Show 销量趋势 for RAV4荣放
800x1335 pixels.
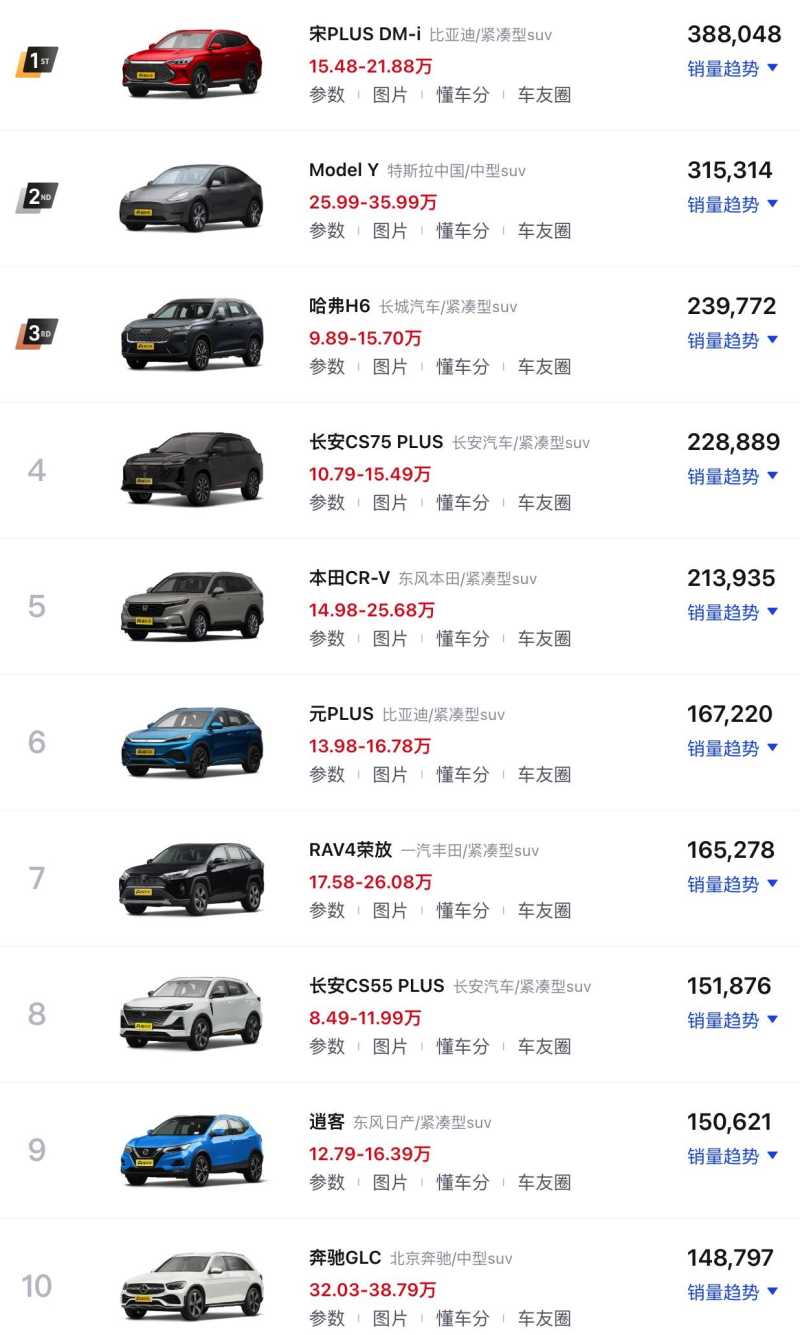732,885
